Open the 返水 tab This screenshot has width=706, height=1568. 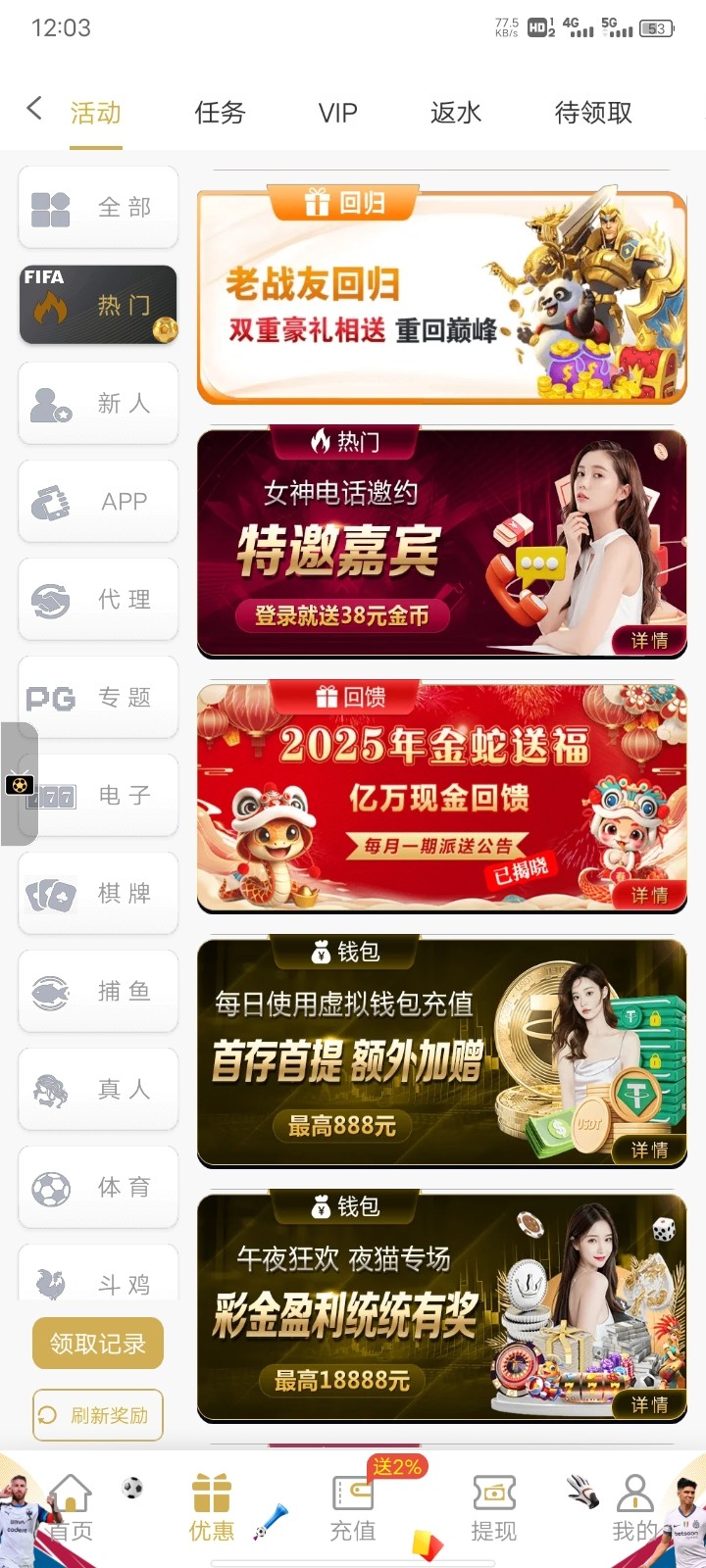pyautogui.click(x=456, y=113)
